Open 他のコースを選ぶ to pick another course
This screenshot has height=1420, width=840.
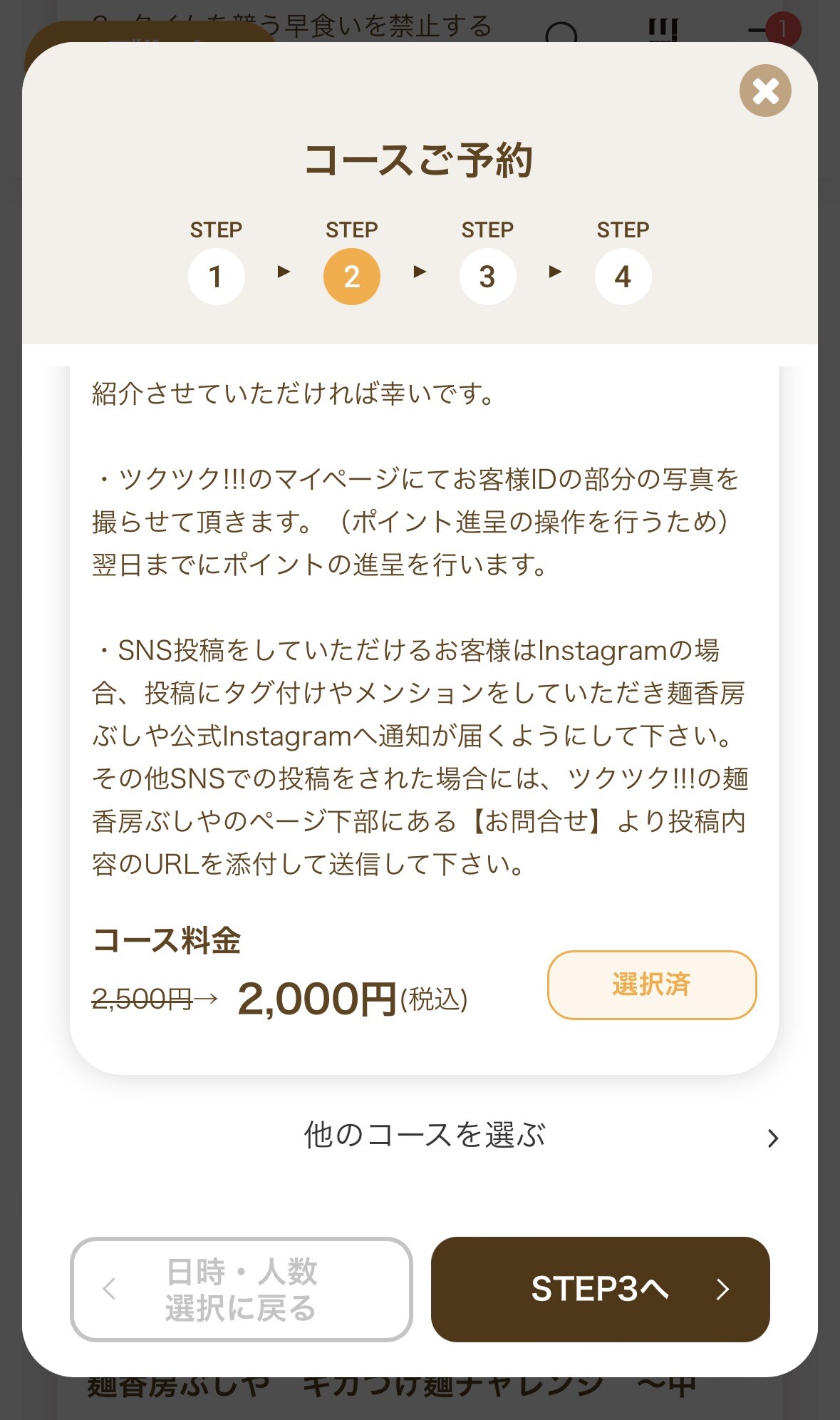pos(425,1136)
